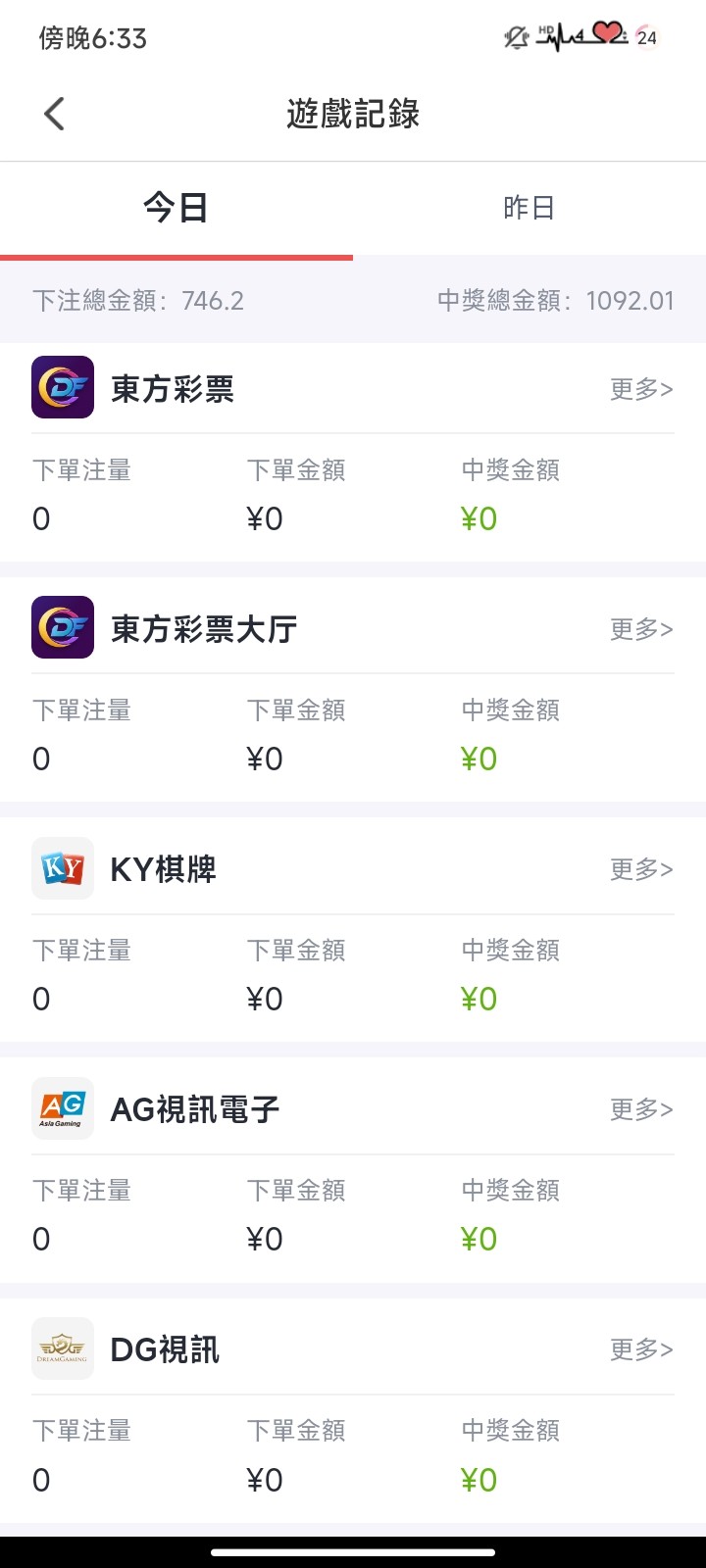Screen dimensions: 706x1568
Task: Click the DG視訊 DreamGaming crown icon
Action: pos(62,1348)
